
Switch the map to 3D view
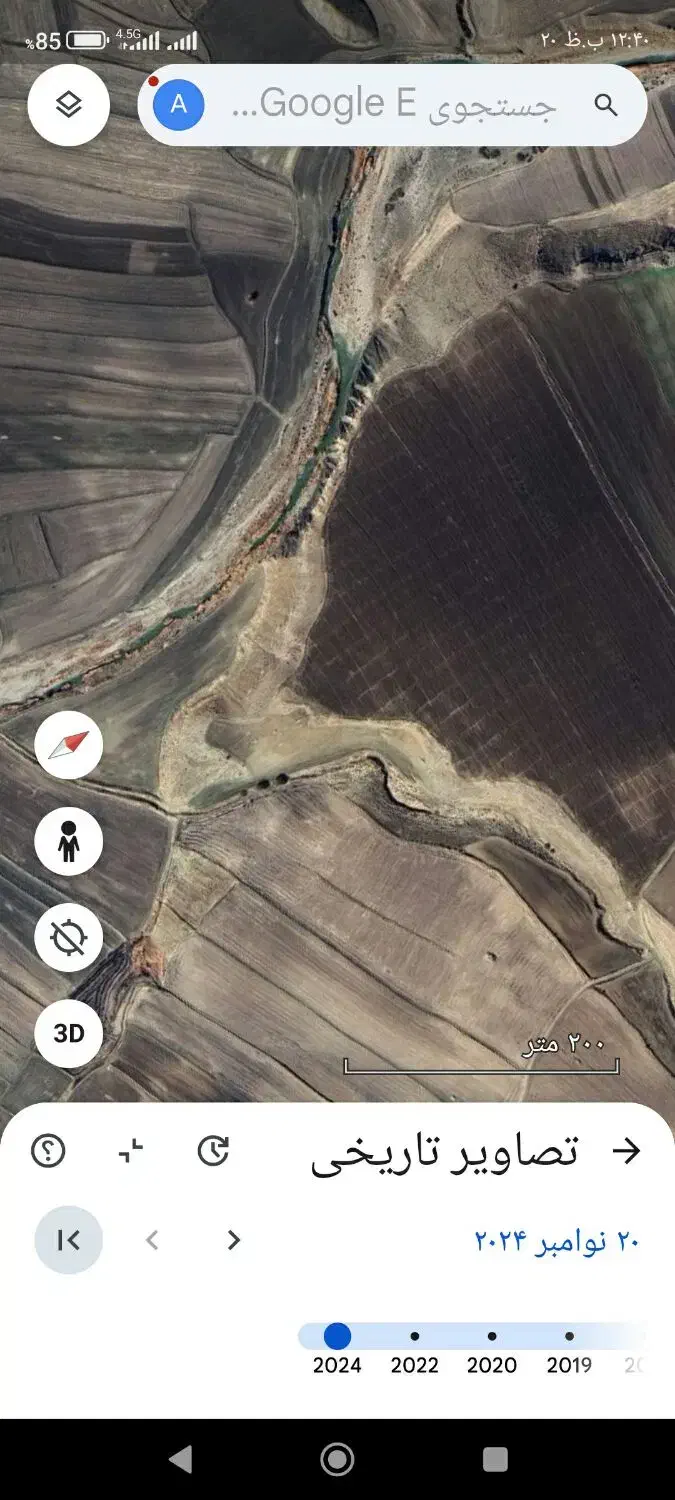point(68,1033)
